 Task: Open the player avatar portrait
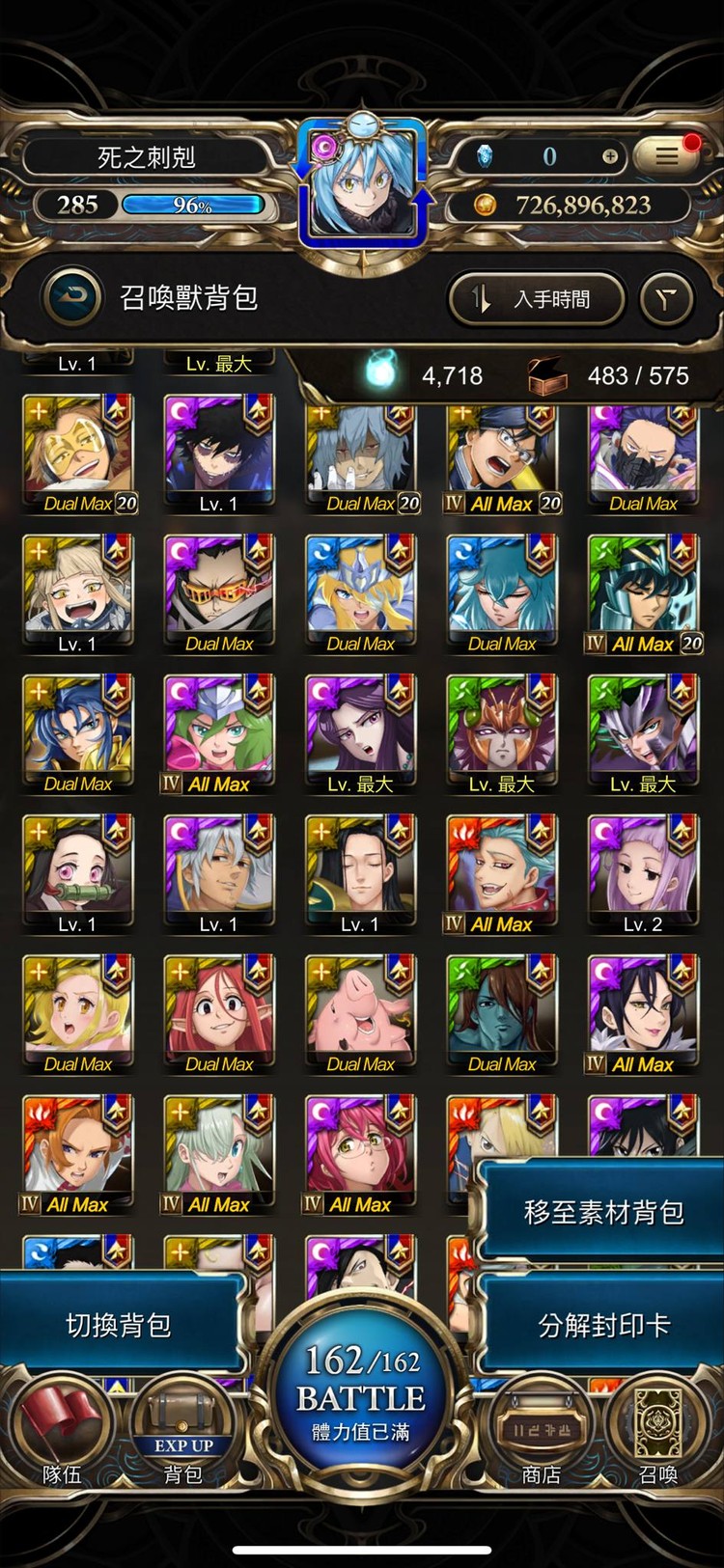tap(362, 183)
